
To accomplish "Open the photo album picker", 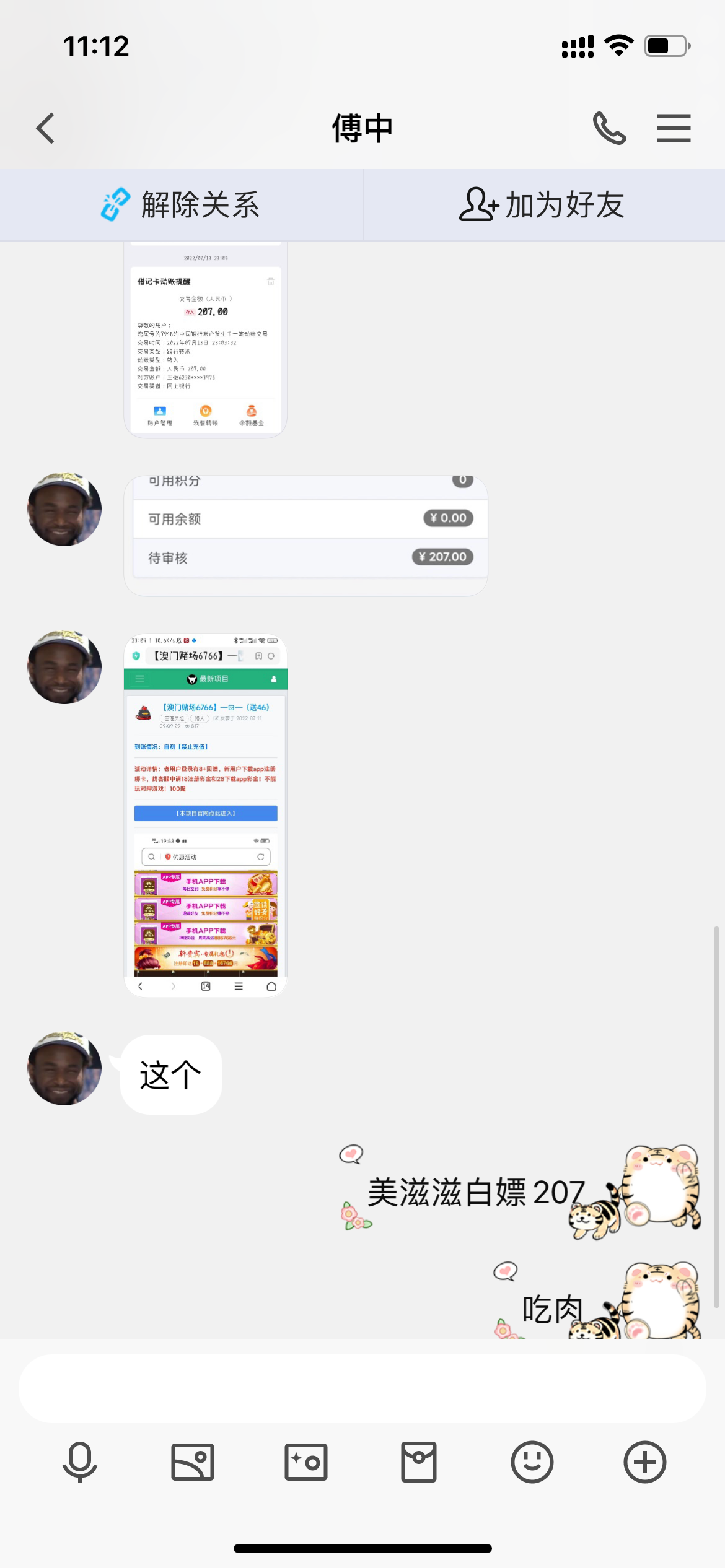I will (x=193, y=1462).
